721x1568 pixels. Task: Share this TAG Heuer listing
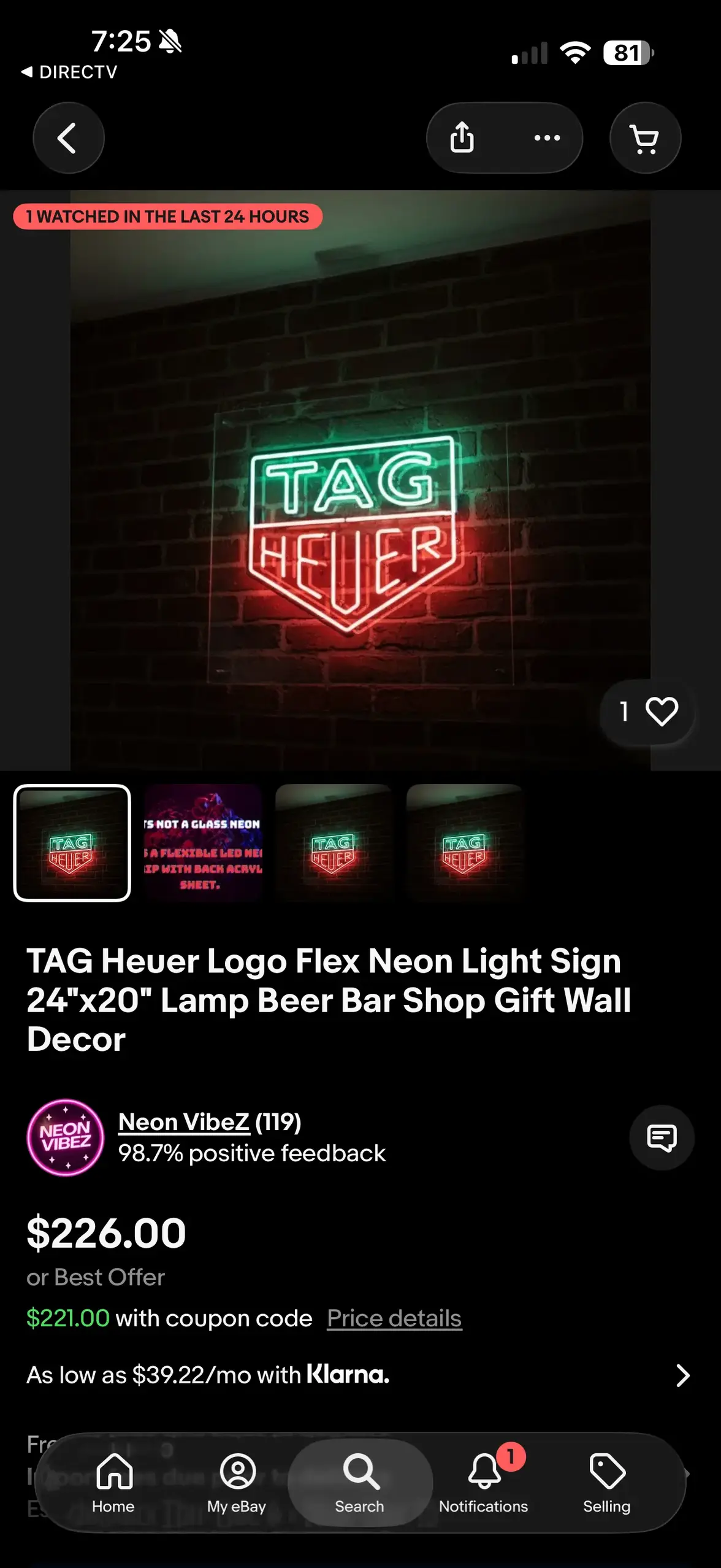(x=462, y=137)
